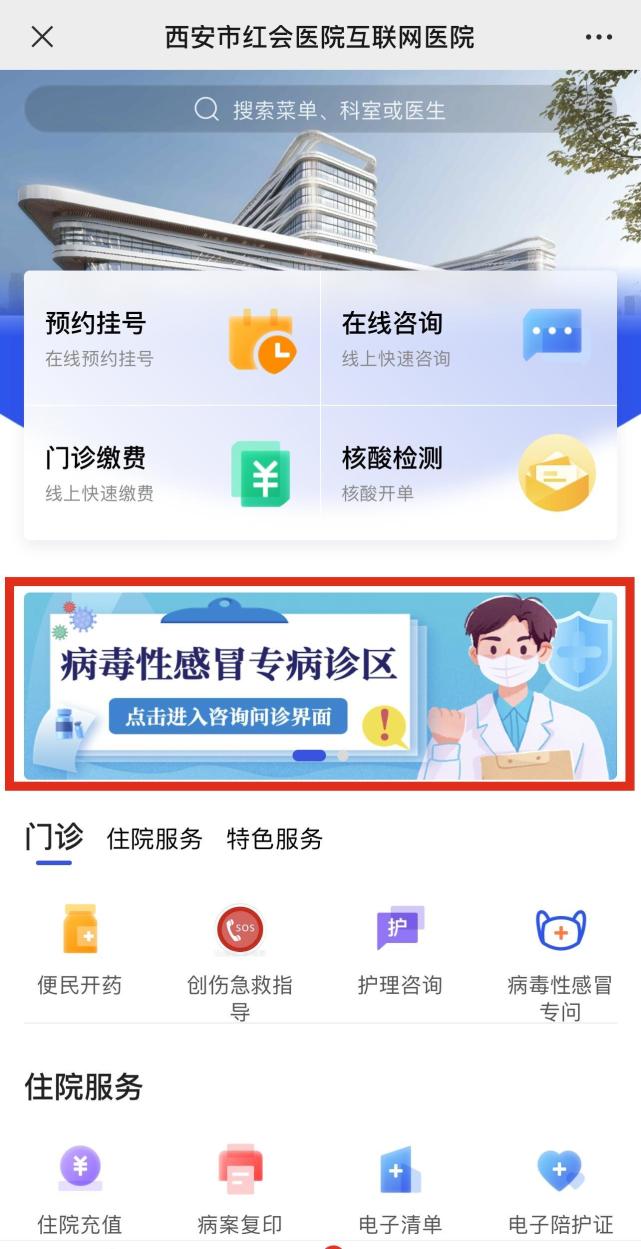This screenshot has height=1249, width=641.
Task: Open 预约挂号 appointment registration
Action: 172,339
